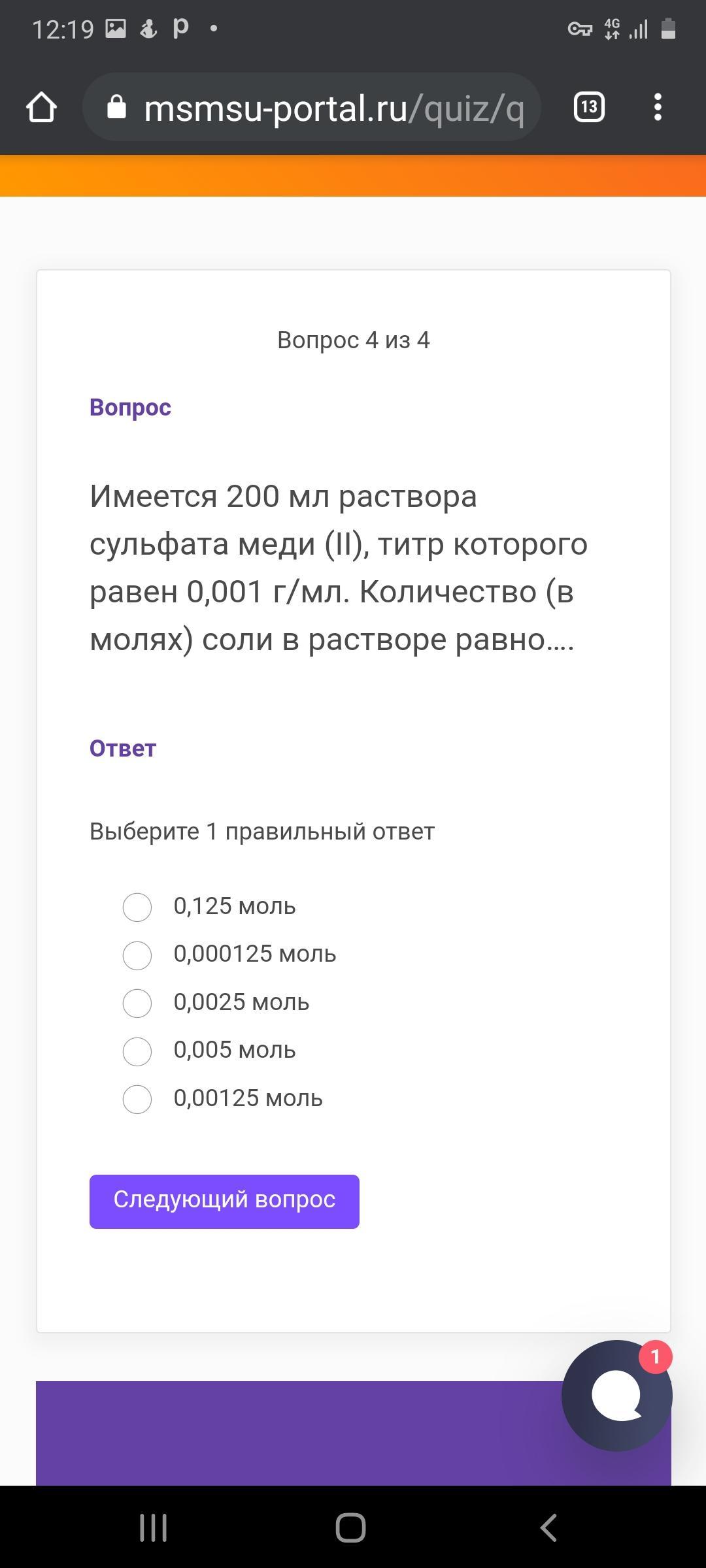Choose the 0,00125 моль answer
The height and width of the screenshot is (1568, 706).
(x=137, y=1099)
